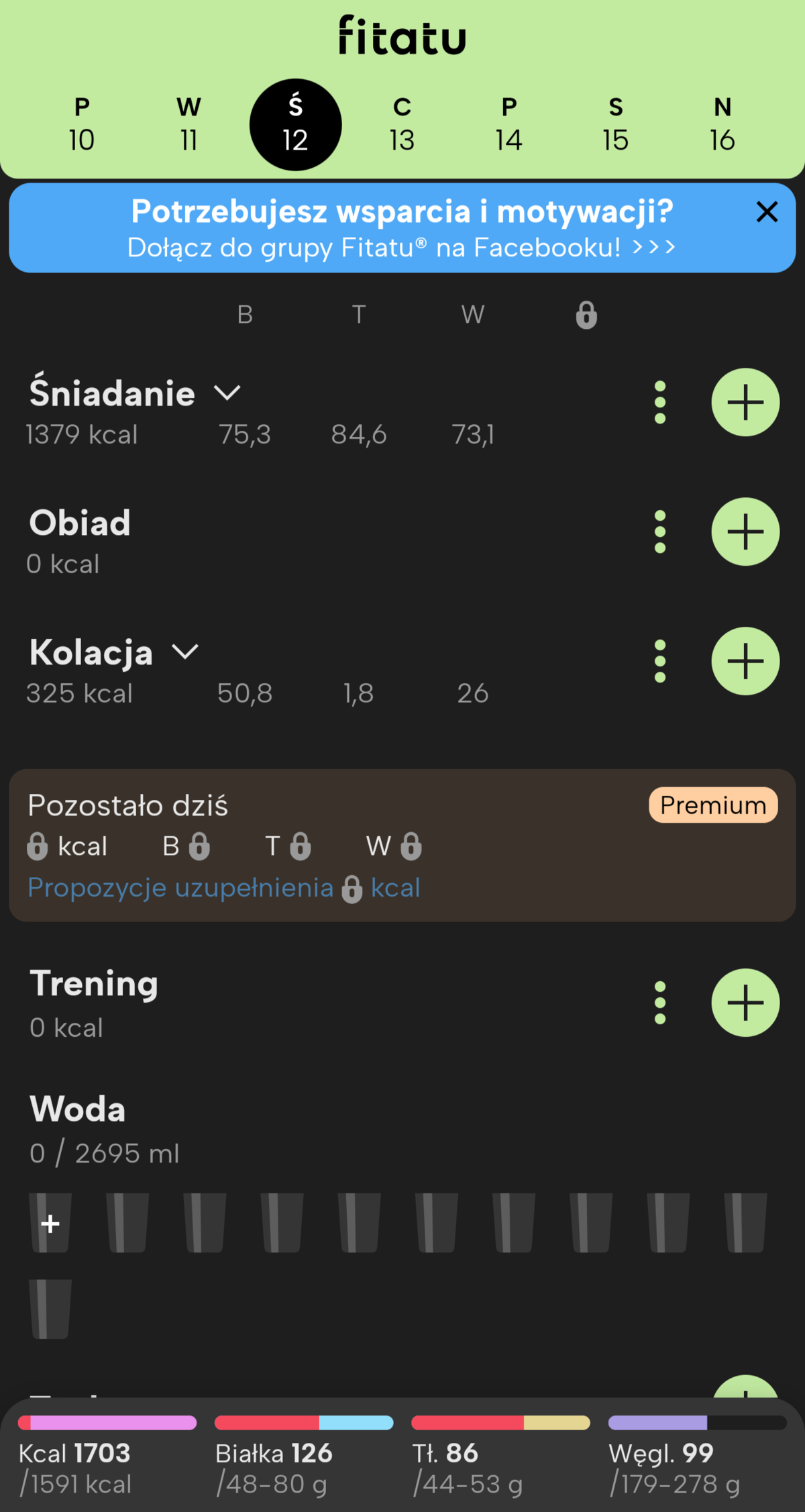Select Saturday the 15th
Screen dimensions: 805x1512
pyautogui.click(x=615, y=125)
